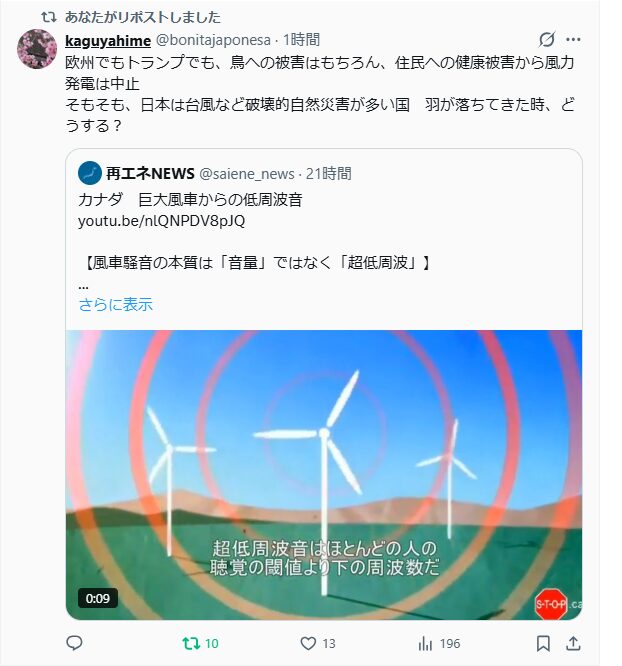The height and width of the screenshot is (666, 622).
Task: Reply to kaguyahime's post
Action: click(74, 643)
